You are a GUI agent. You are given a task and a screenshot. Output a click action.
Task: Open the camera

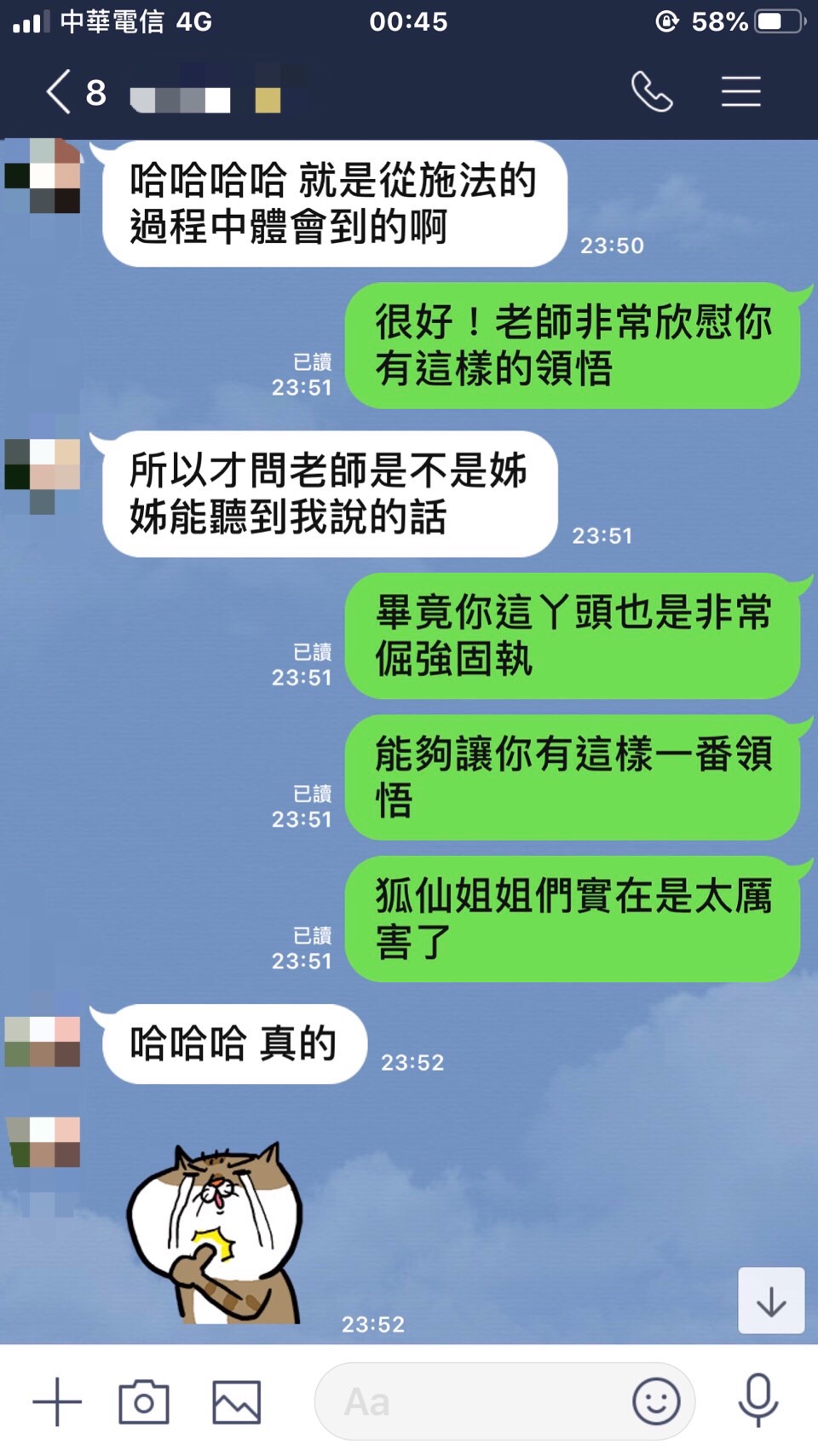point(143,1401)
